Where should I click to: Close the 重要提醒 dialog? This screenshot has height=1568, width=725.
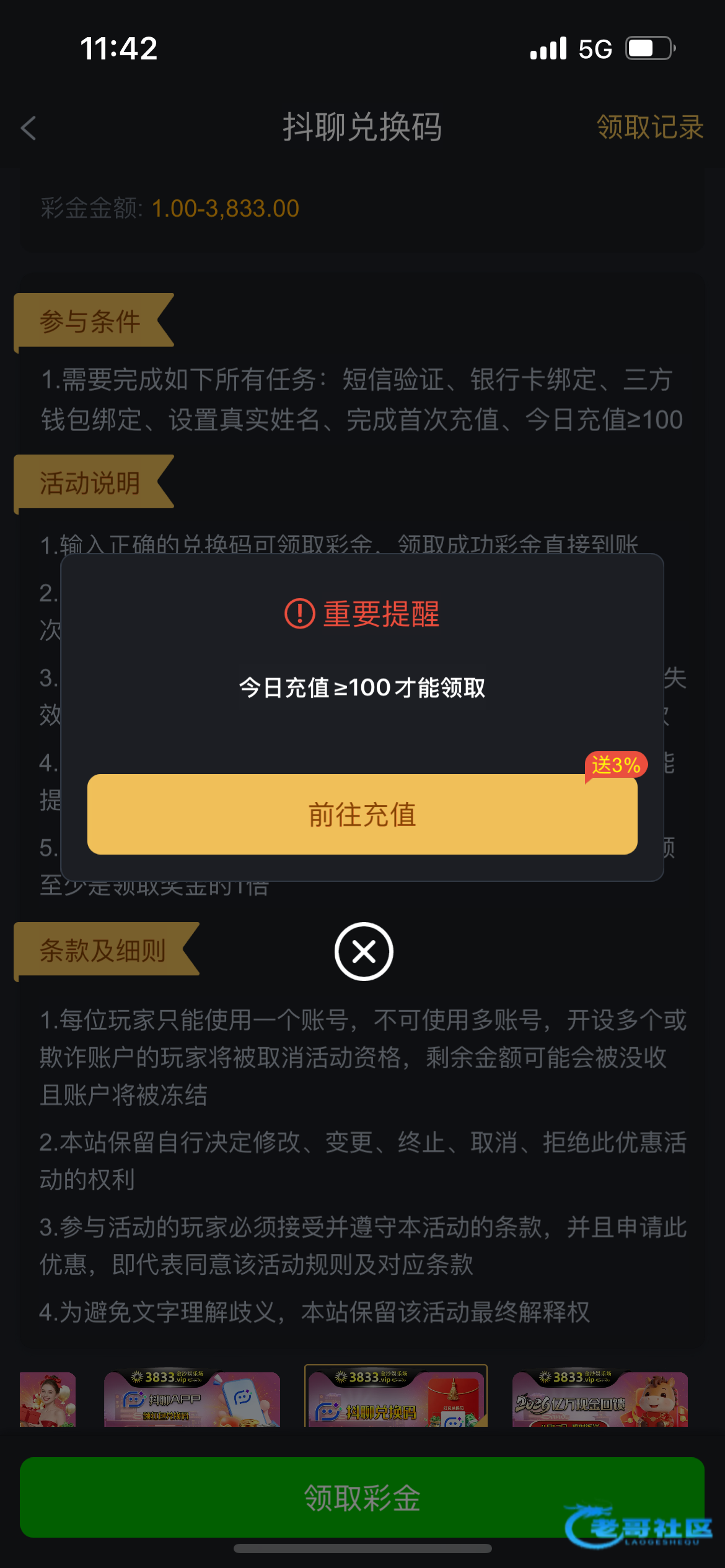[364, 951]
